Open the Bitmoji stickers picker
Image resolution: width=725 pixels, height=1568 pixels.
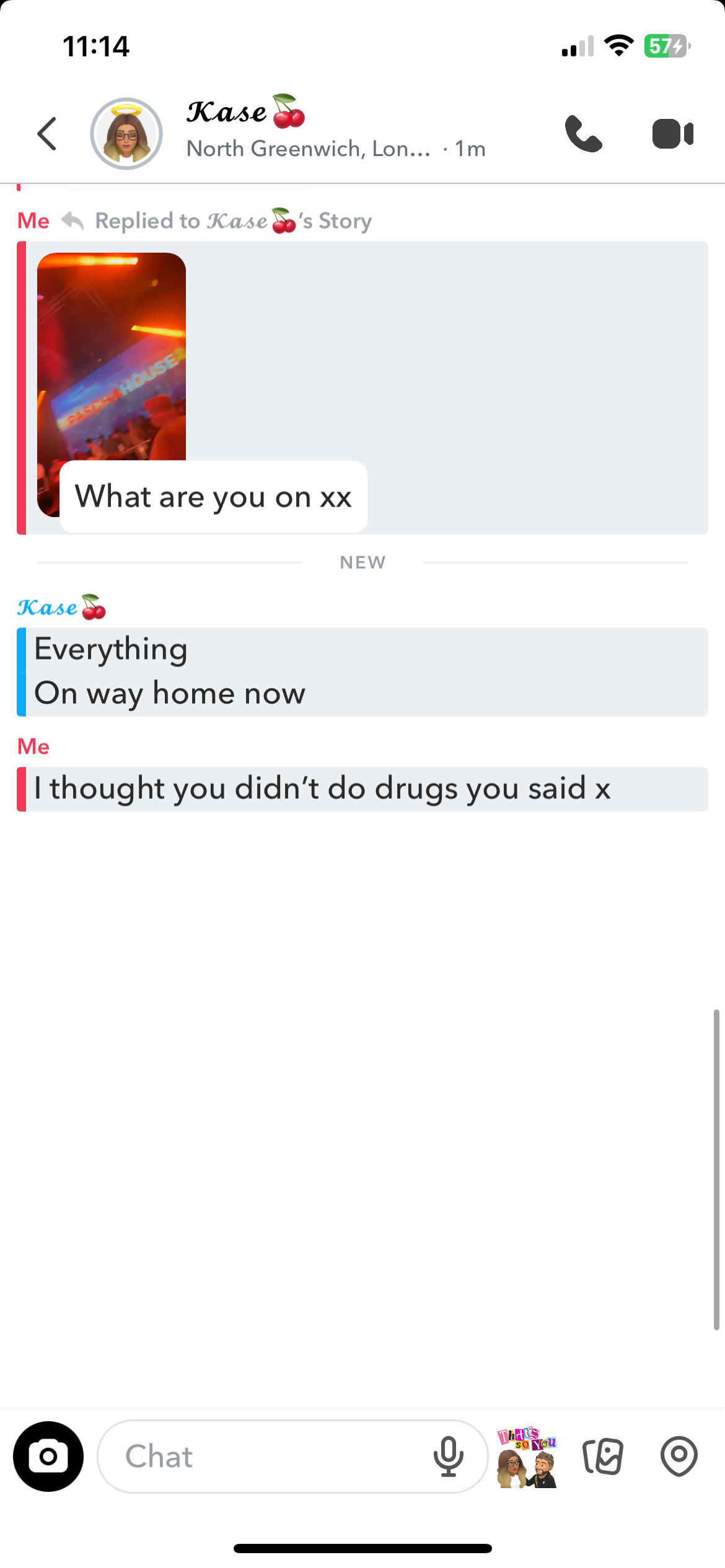pos(527,1457)
